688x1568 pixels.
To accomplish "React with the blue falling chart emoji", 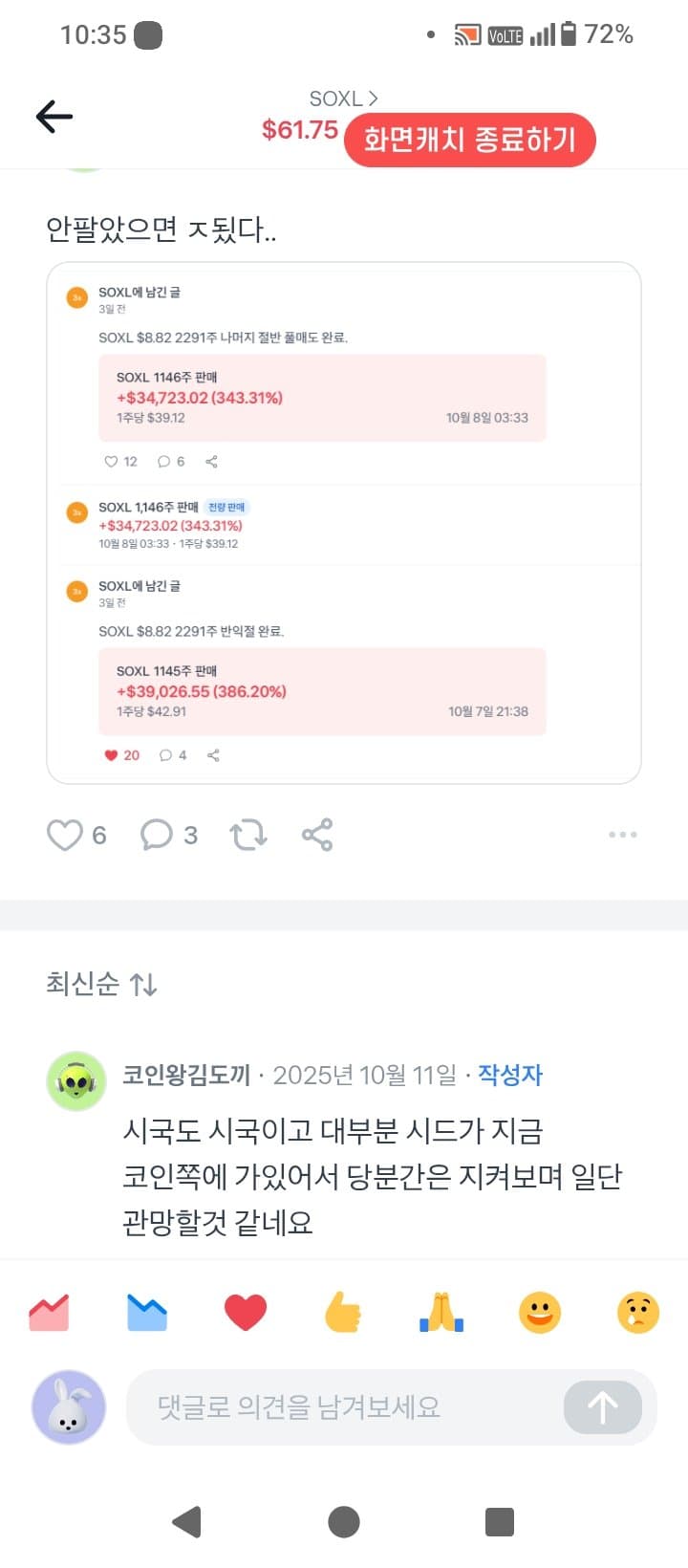I will pos(147,1313).
